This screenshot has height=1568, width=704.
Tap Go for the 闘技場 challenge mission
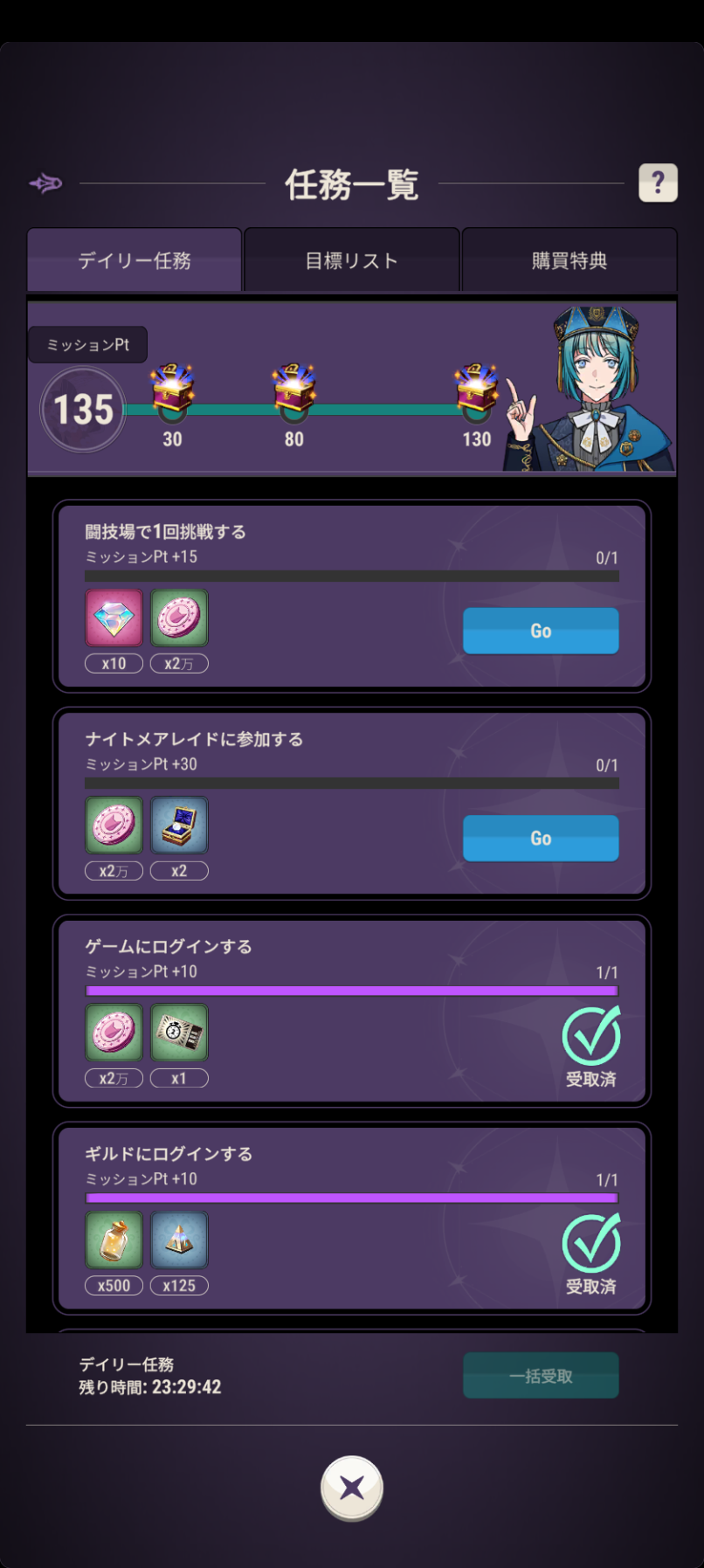540,631
